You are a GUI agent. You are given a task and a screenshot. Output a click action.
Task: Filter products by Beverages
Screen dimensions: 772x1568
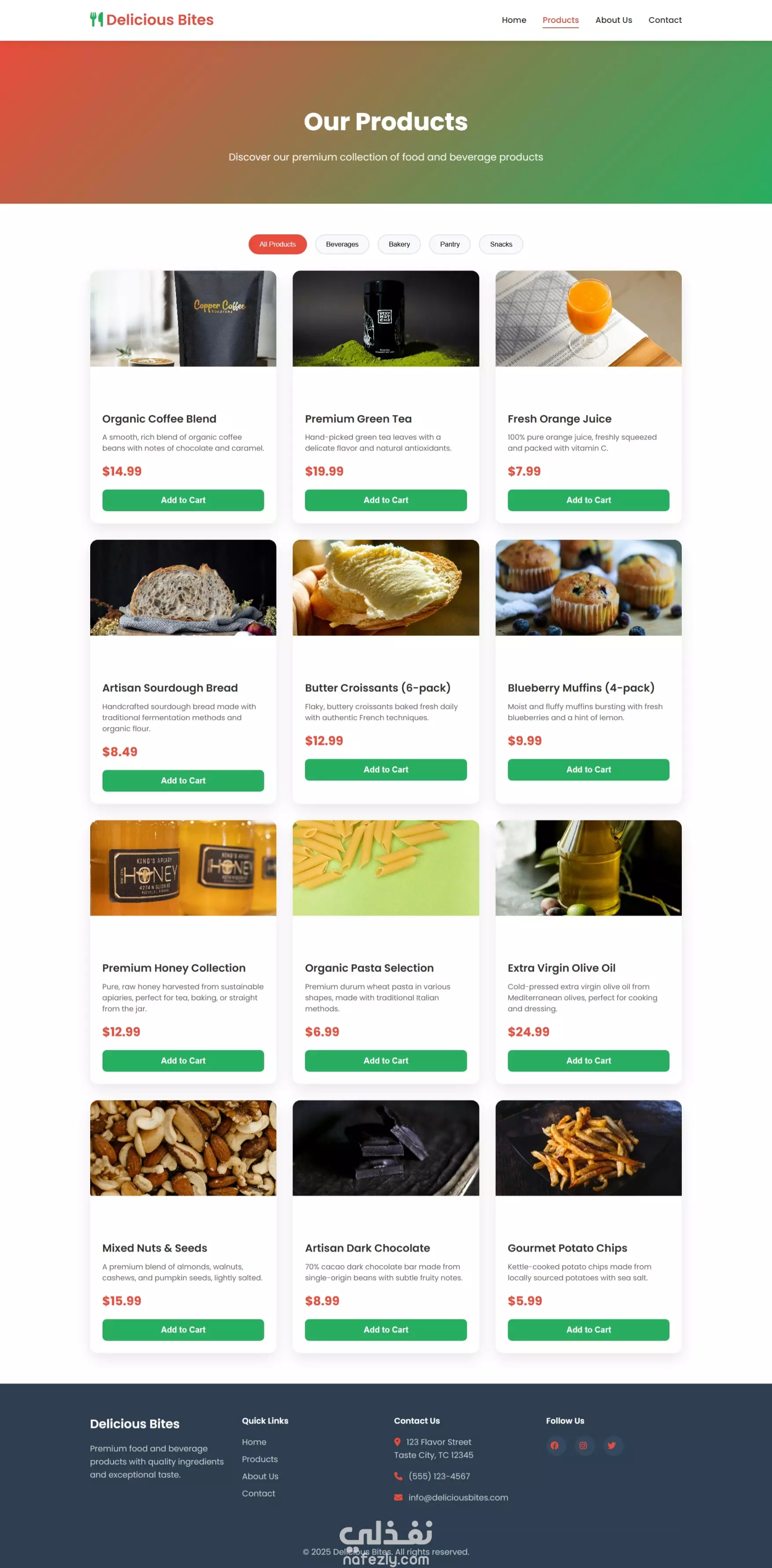click(342, 244)
